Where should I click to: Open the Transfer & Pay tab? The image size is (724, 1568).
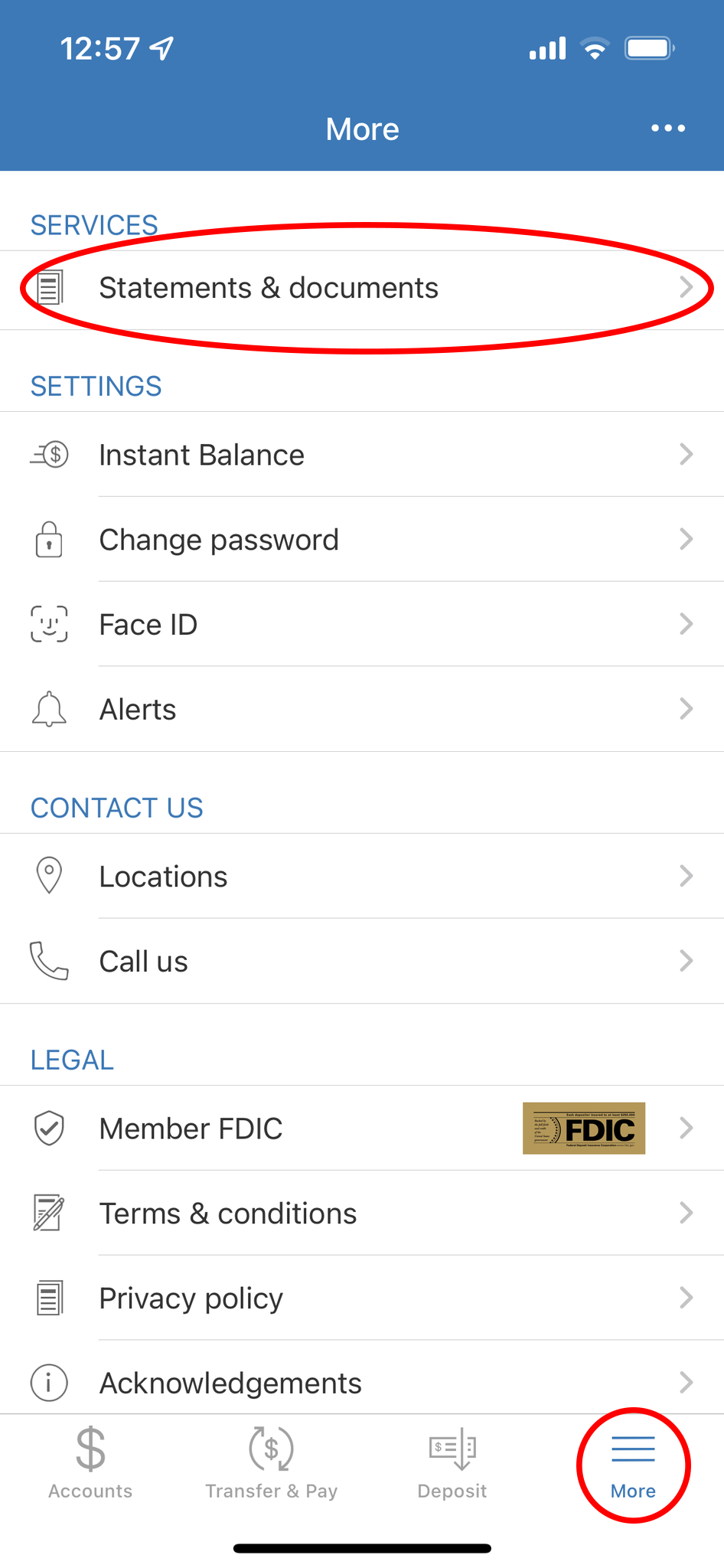271,1462
